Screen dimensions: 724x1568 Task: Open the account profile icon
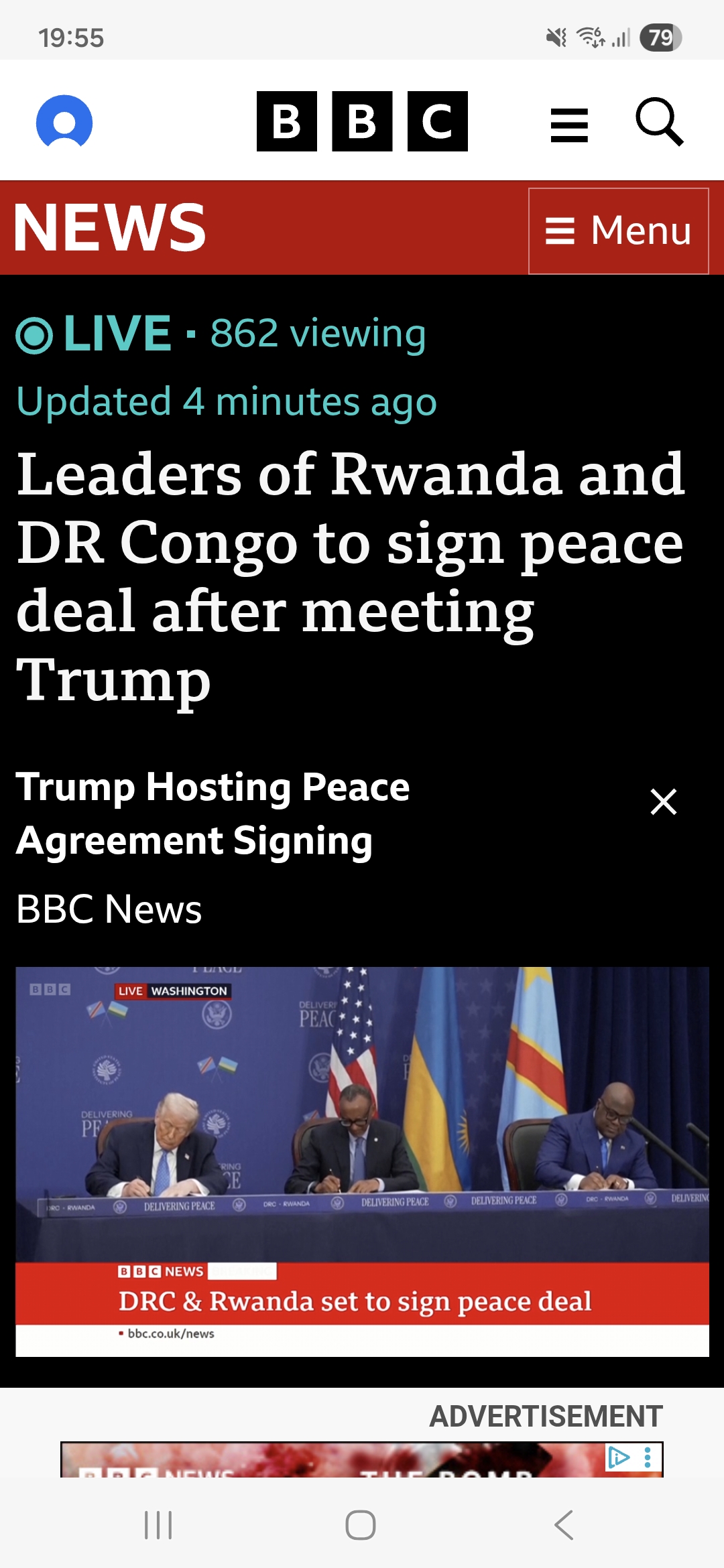tap(64, 122)
